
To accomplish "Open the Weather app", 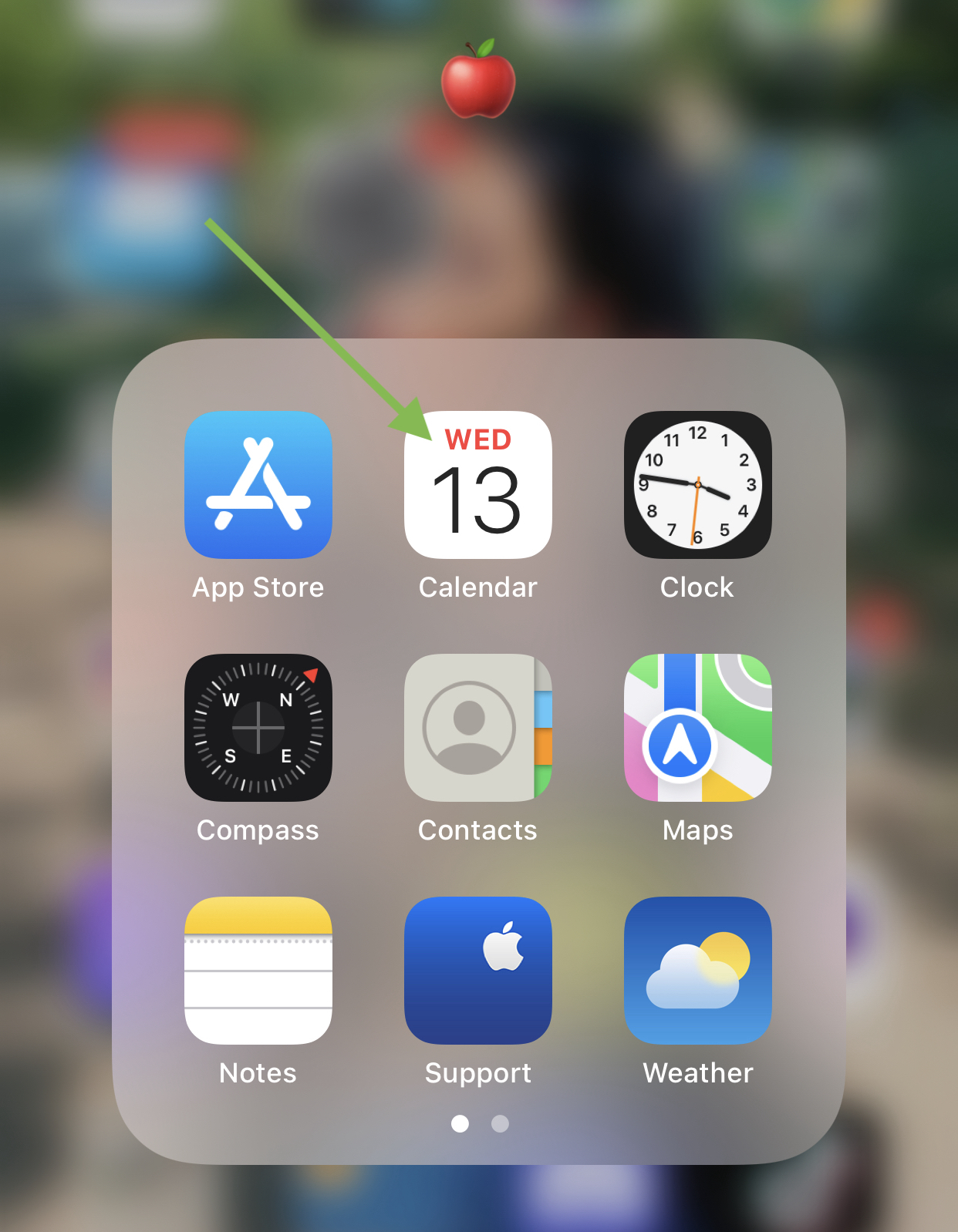I will coord(697,971).
